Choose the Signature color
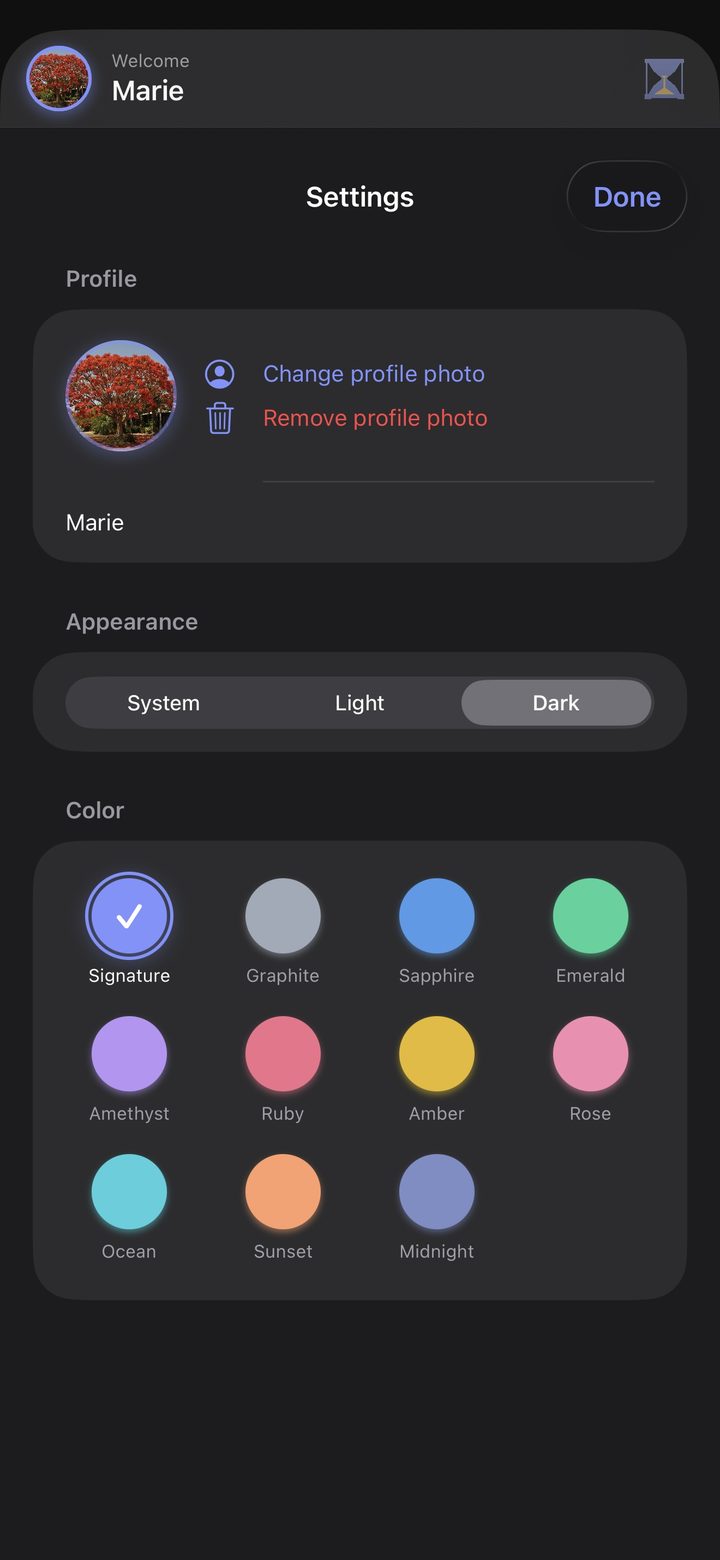720x1560 pixels. pyautogui.click(x=129, y=916)
